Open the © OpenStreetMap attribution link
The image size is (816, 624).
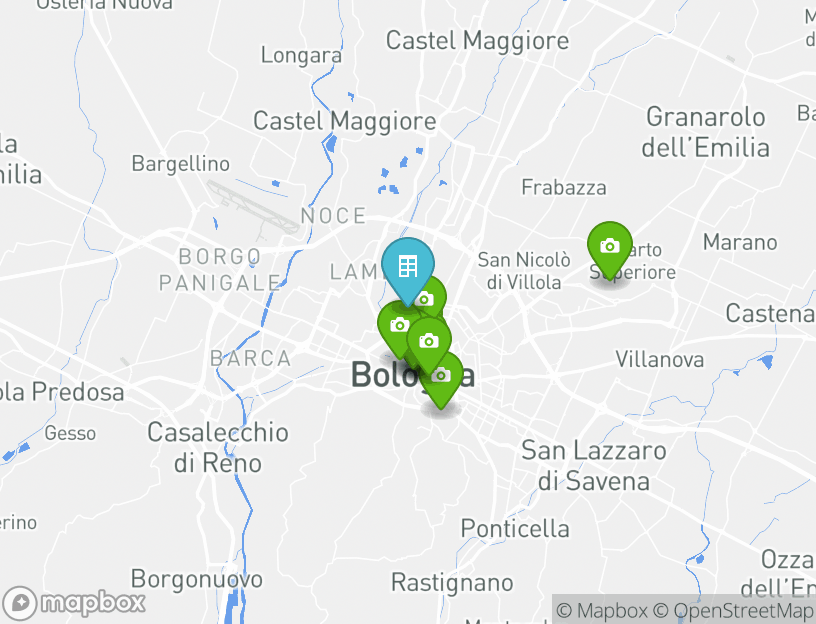733,610
